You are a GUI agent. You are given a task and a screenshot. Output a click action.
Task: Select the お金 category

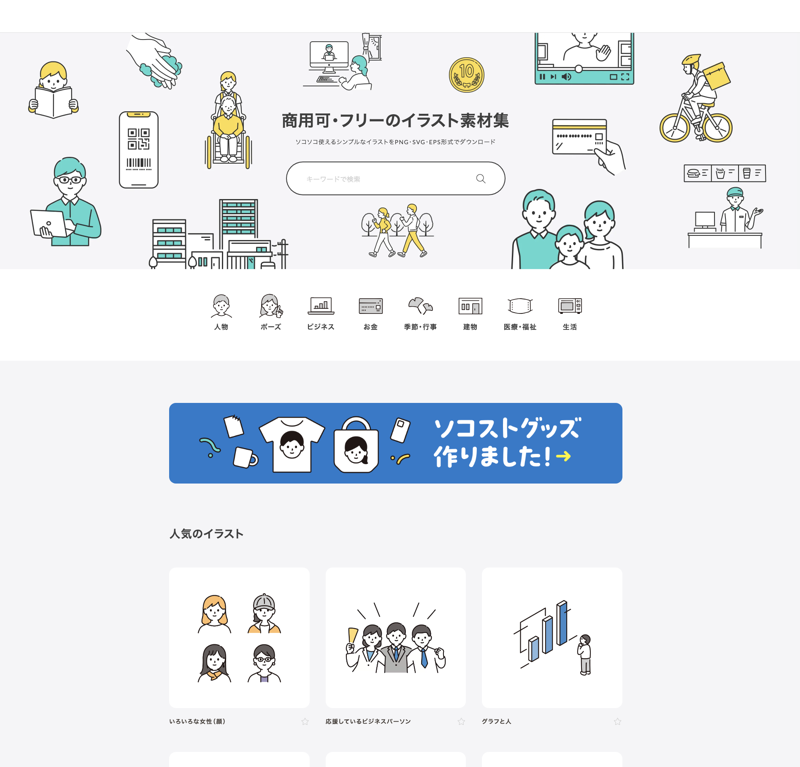point(371,312)
